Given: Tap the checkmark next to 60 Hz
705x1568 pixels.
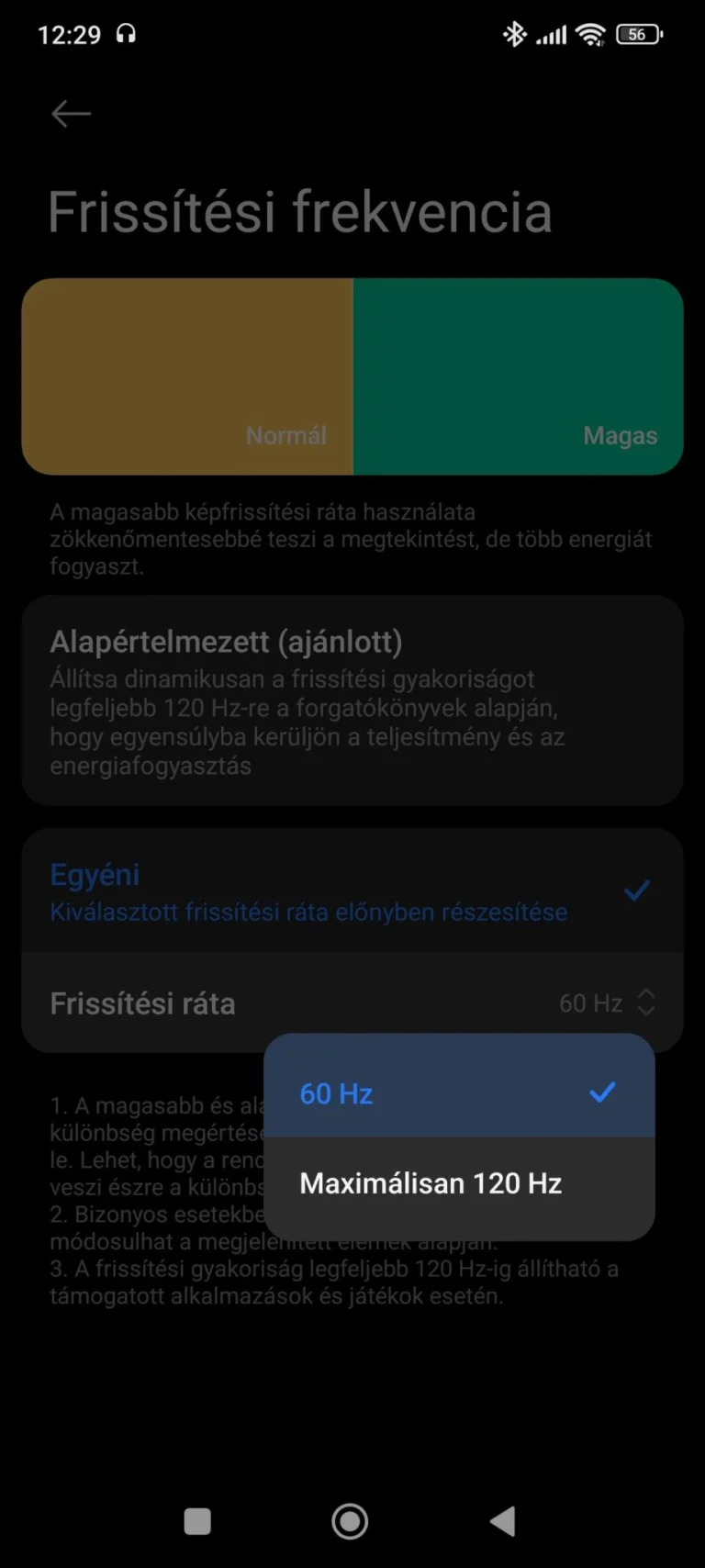Looking at the screenshot, I should [603, 1092].
